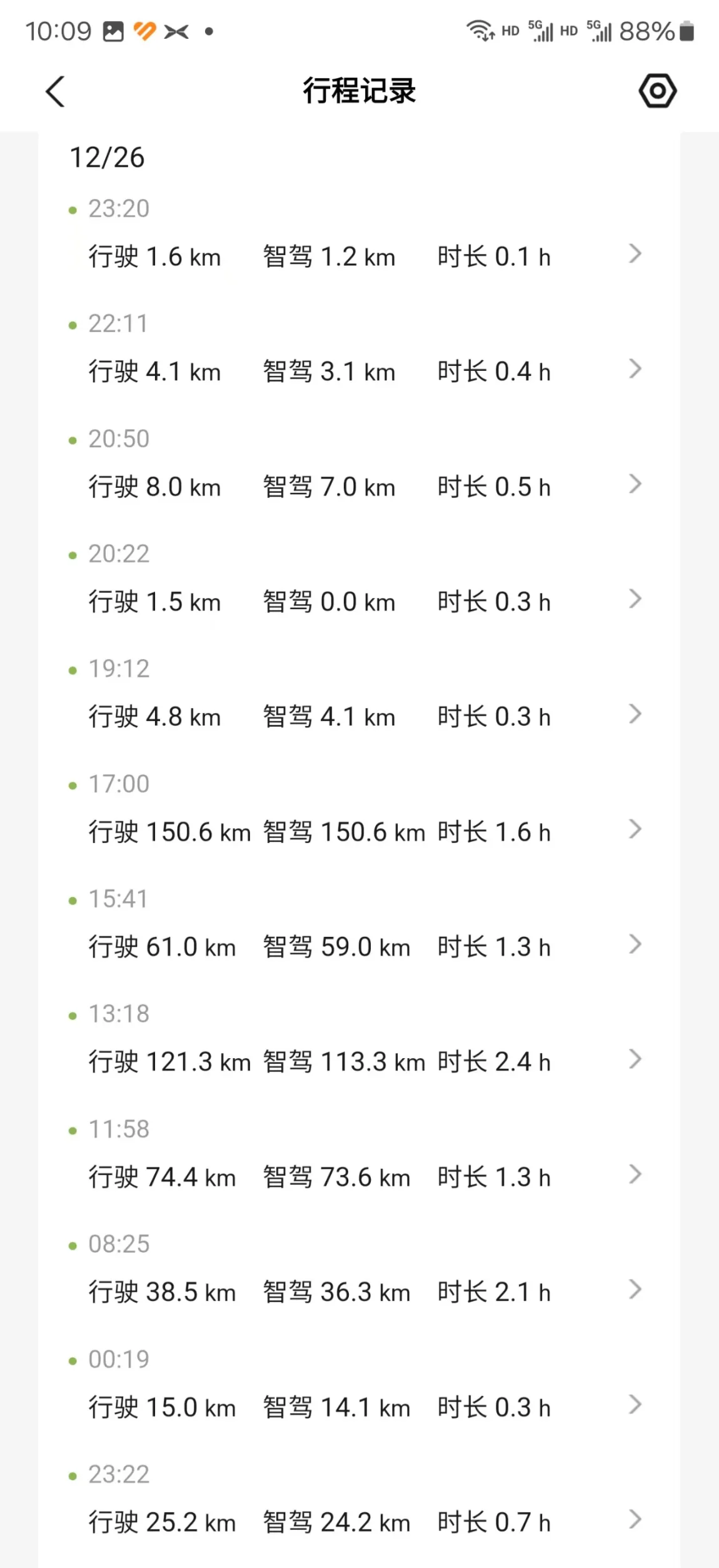
Task: Open the trip record settings icon
Action: coord(657,91)
